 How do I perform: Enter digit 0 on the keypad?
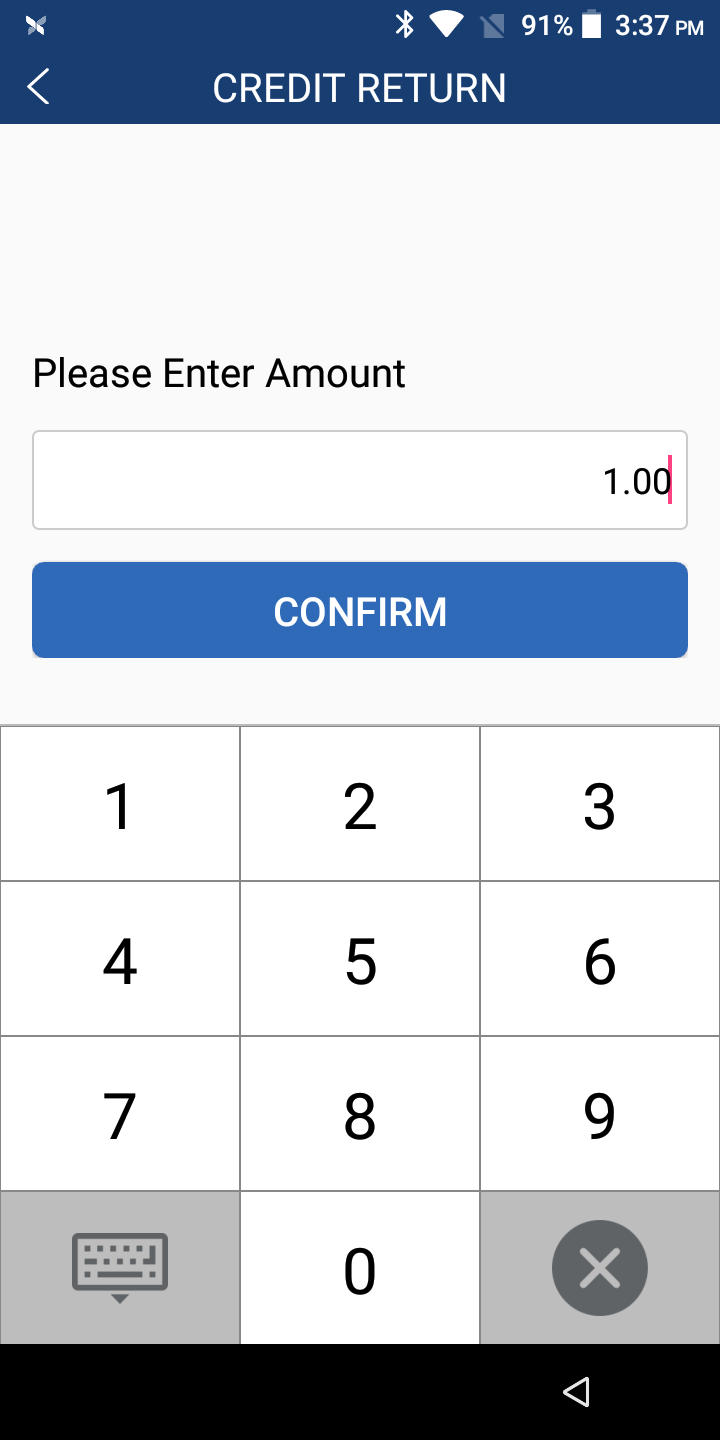(x=360, y=1270)
